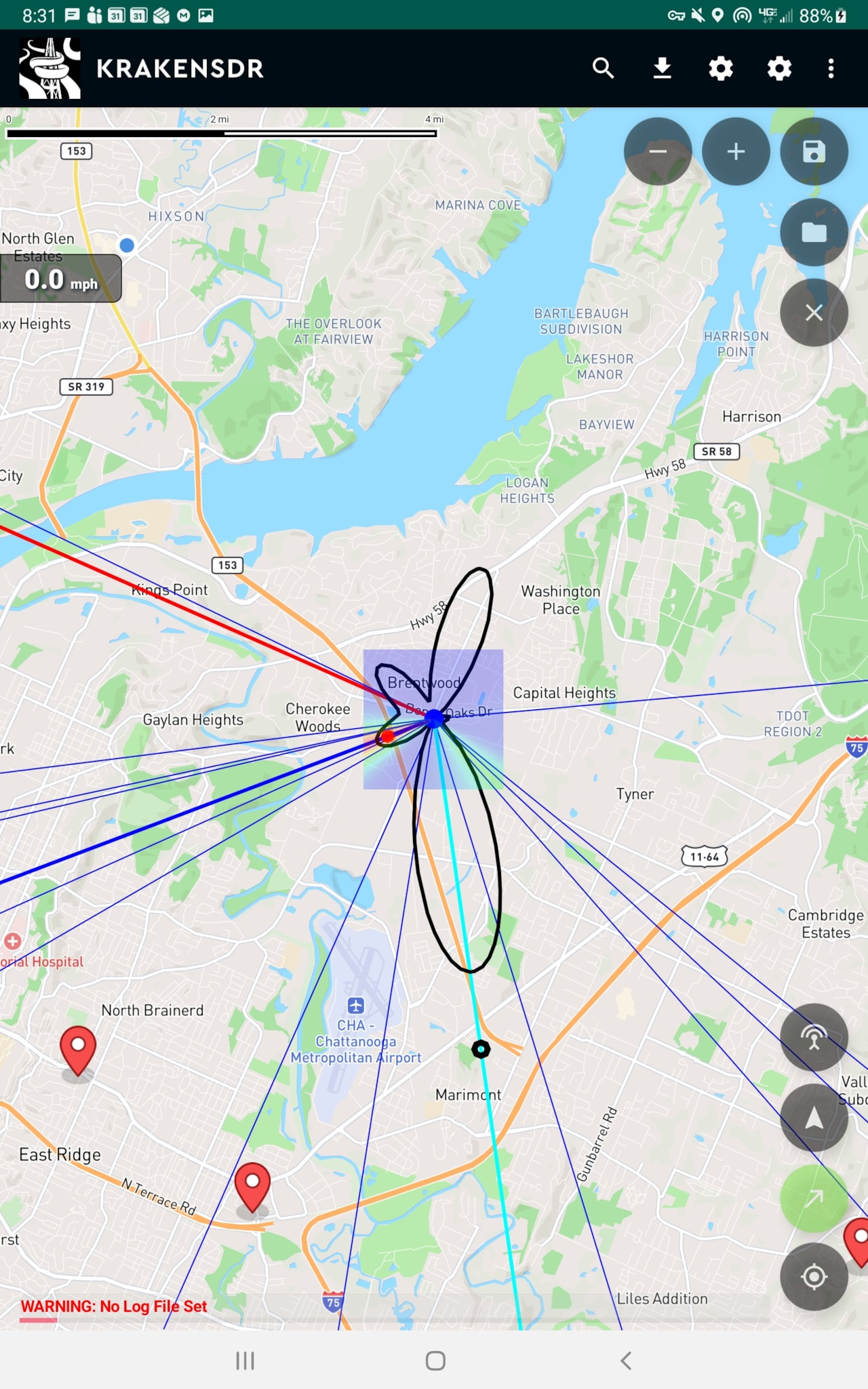Screen dimensions: 868x1389
Task: Open the first settings gear icon
Action: click(x=720, y=69)
